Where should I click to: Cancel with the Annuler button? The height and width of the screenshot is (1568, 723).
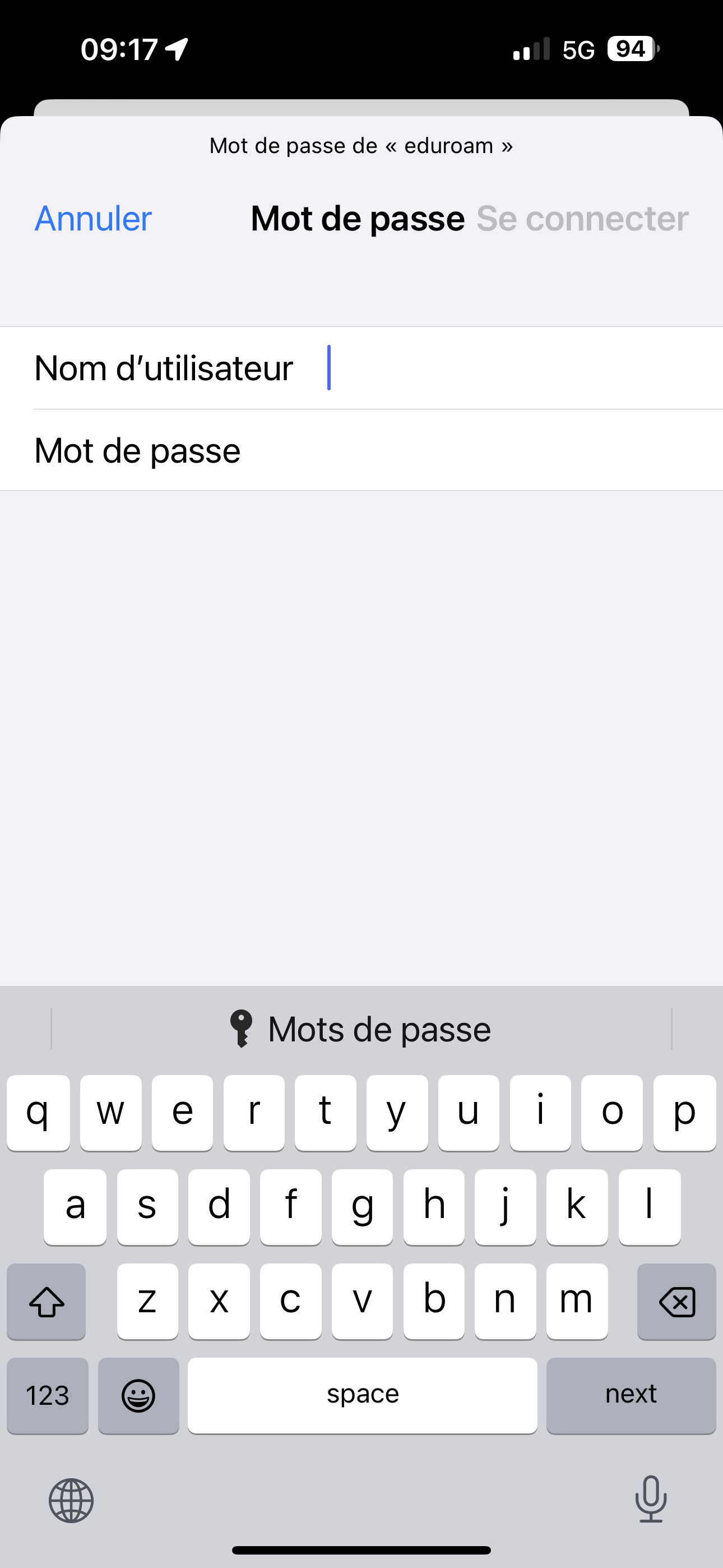coord(93,219)
